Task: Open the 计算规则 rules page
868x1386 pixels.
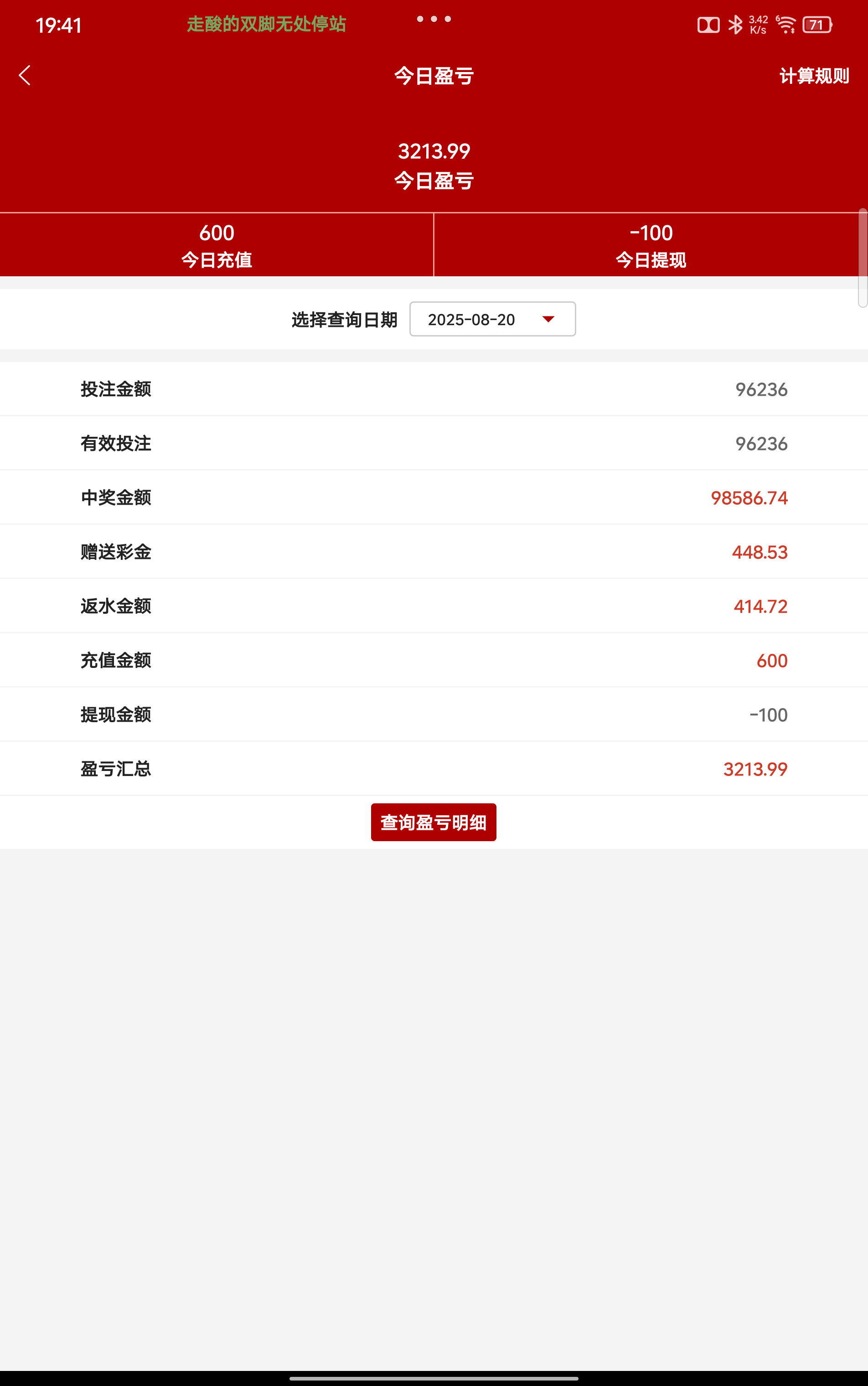Action: pos(813,76)
